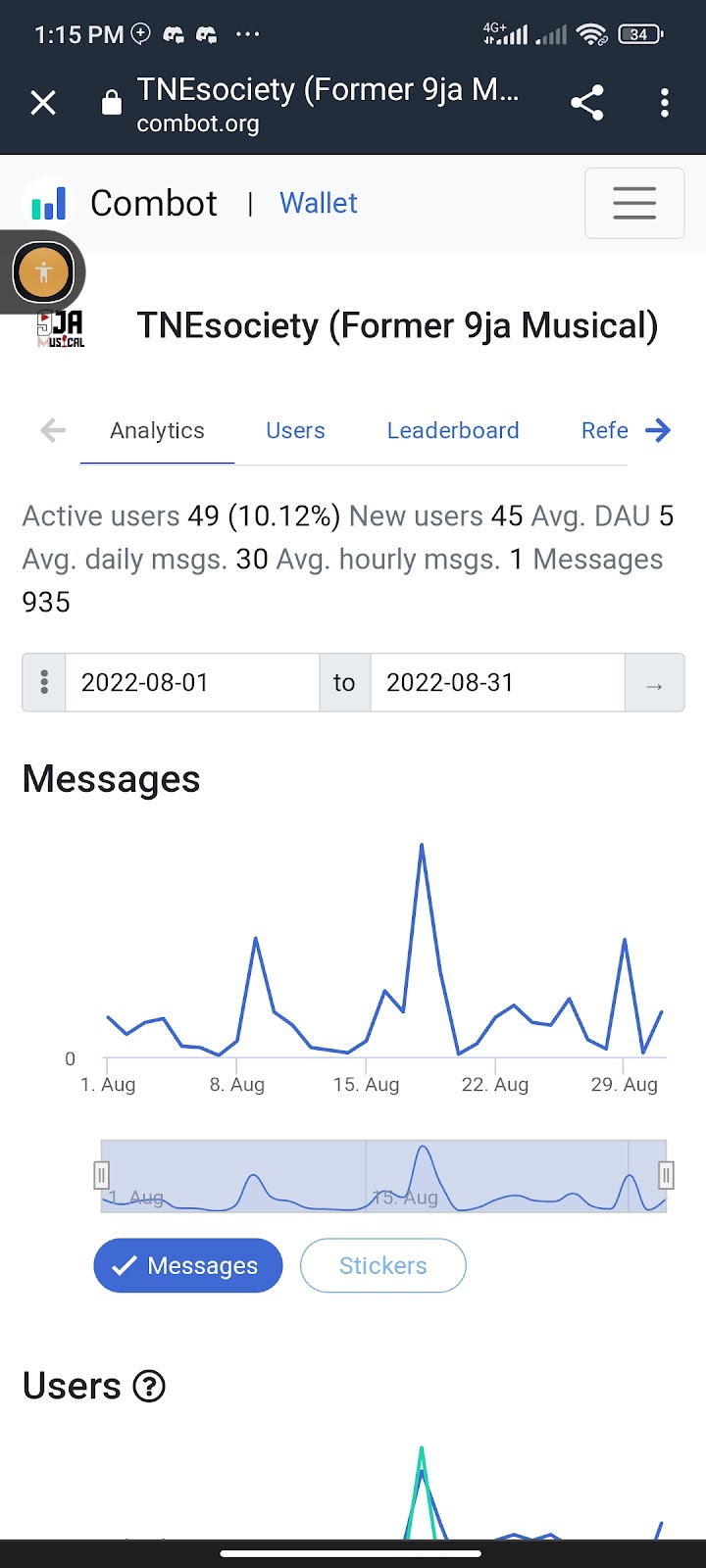Share this Combot page
The width and height of the screenshot is (706, 1568).
point(586,103)
